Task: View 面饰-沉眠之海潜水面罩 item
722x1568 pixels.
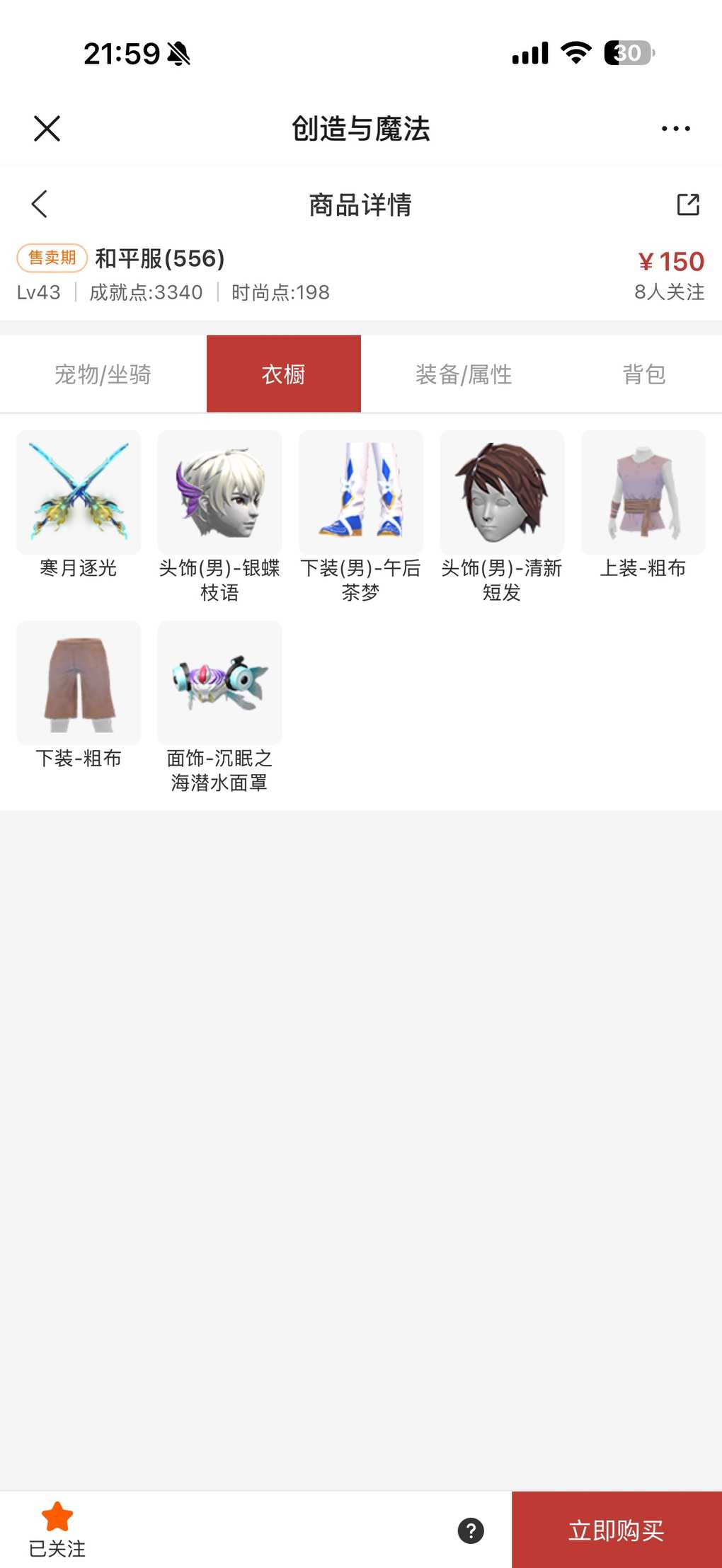Action: 219,684
